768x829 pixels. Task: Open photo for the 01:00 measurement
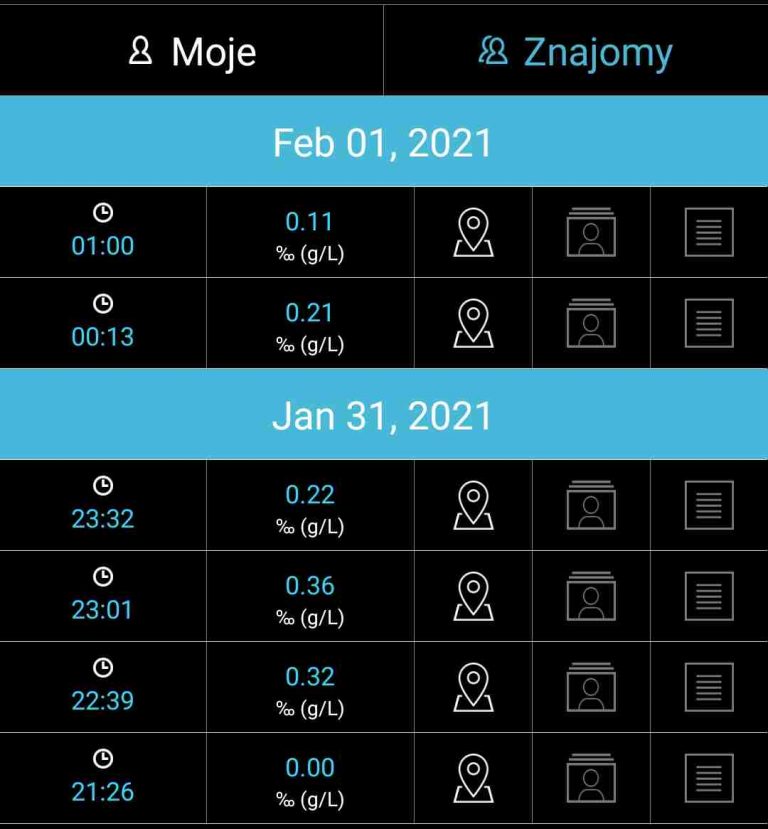[x=591, y=232]
